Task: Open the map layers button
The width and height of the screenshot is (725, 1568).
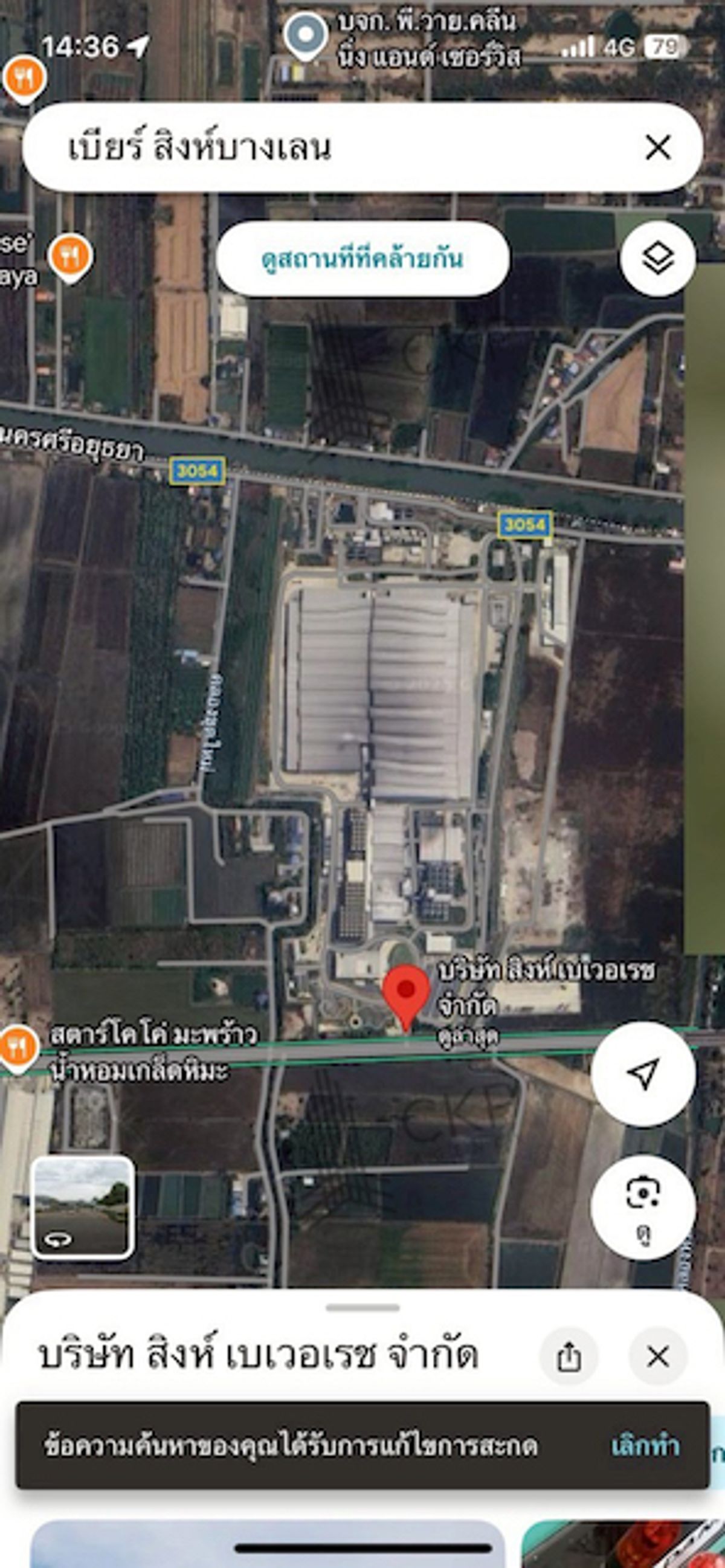Action: 657,259
